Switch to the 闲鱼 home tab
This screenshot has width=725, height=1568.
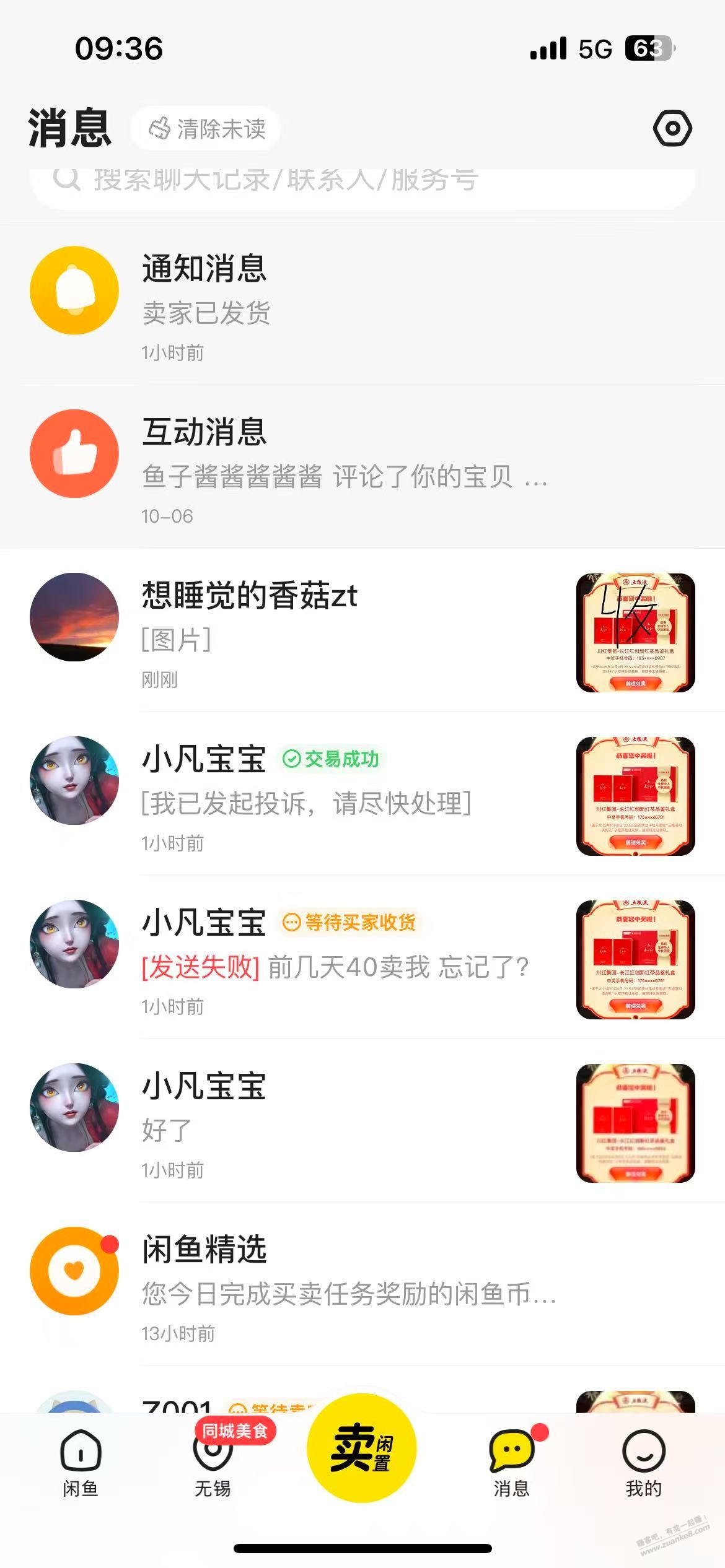[x=81, y=1463]
